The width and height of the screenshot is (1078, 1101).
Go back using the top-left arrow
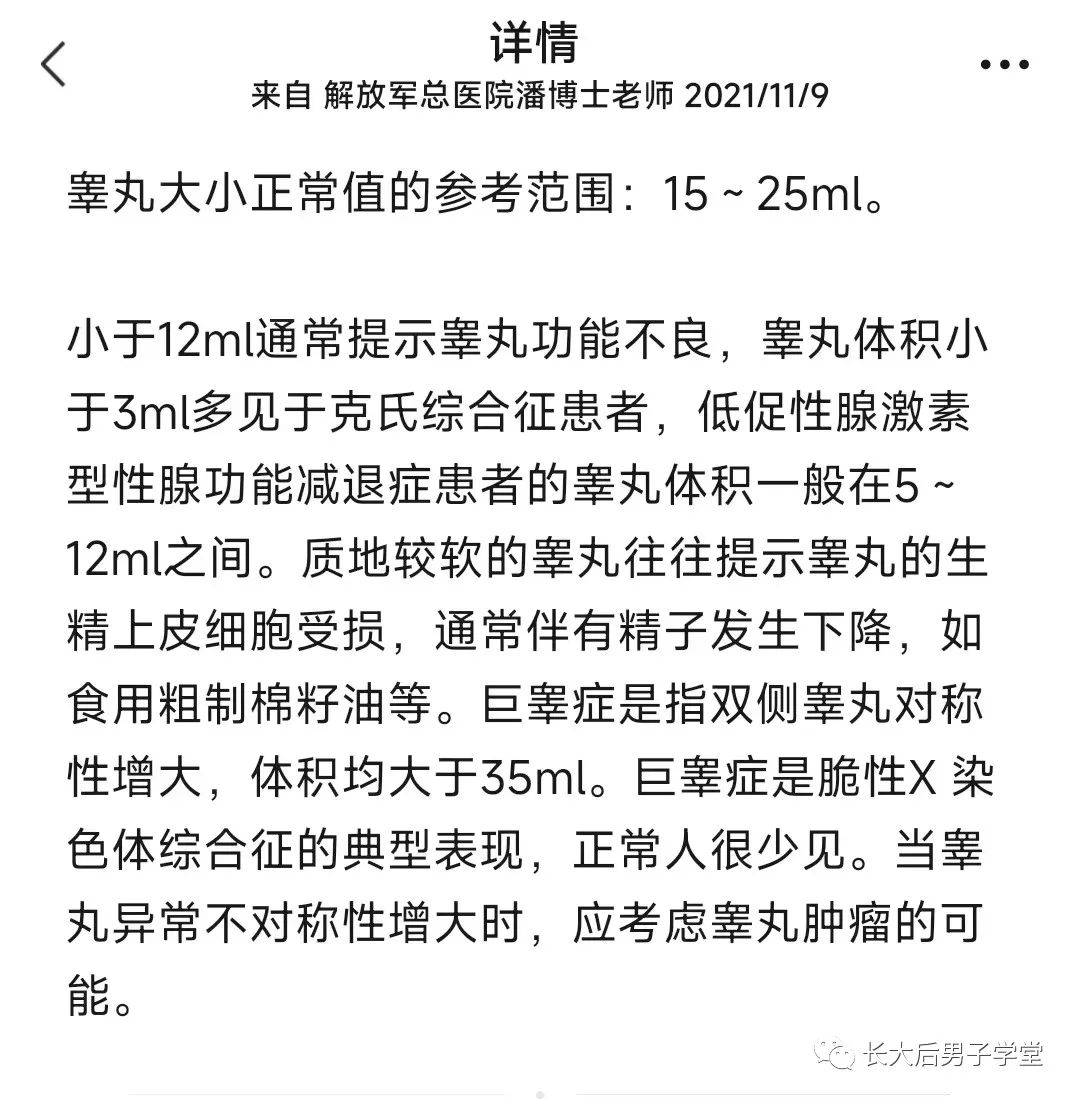tap(53, 64)
